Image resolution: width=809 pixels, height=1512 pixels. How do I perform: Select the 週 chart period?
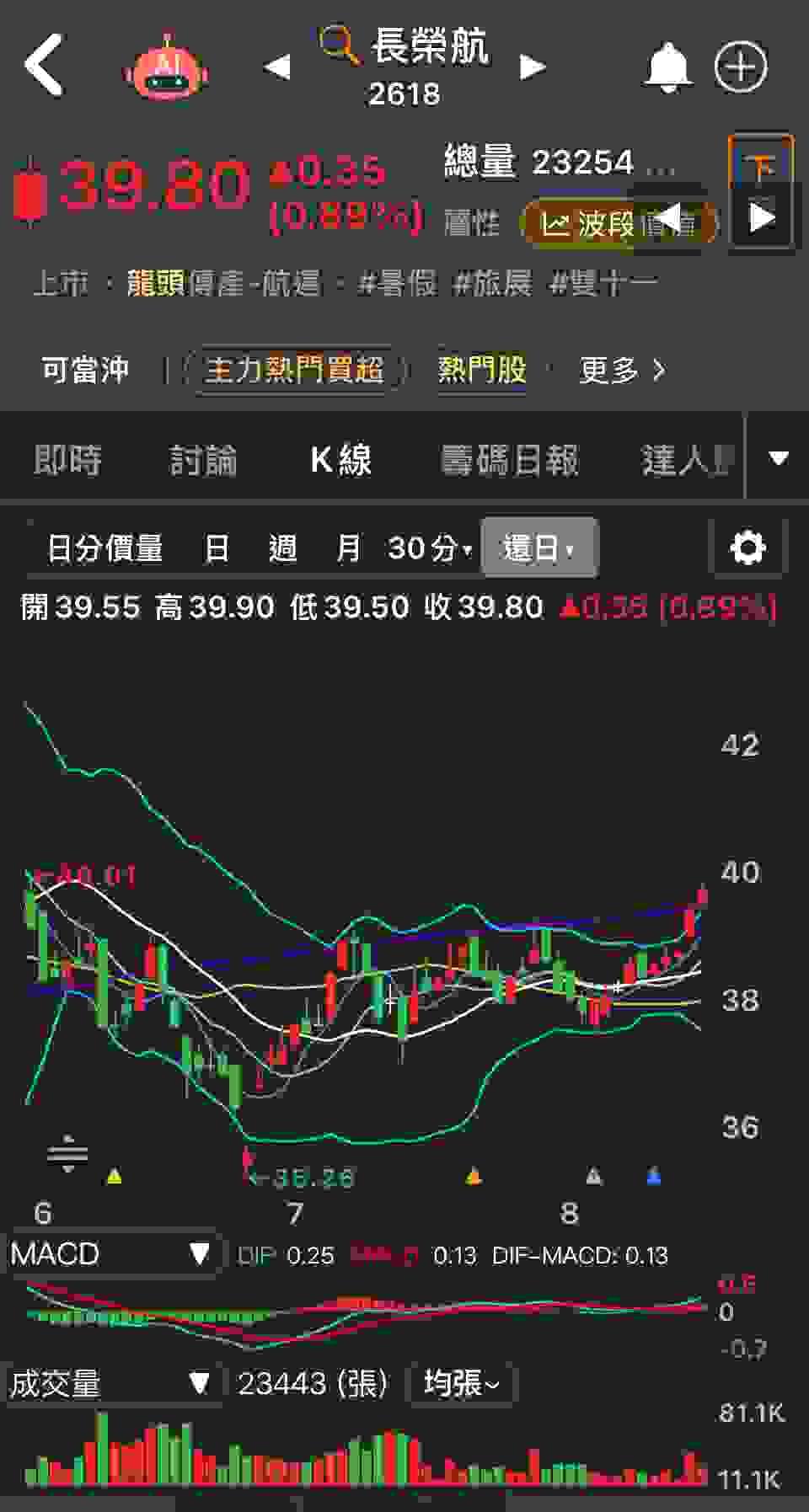(282, 548)
